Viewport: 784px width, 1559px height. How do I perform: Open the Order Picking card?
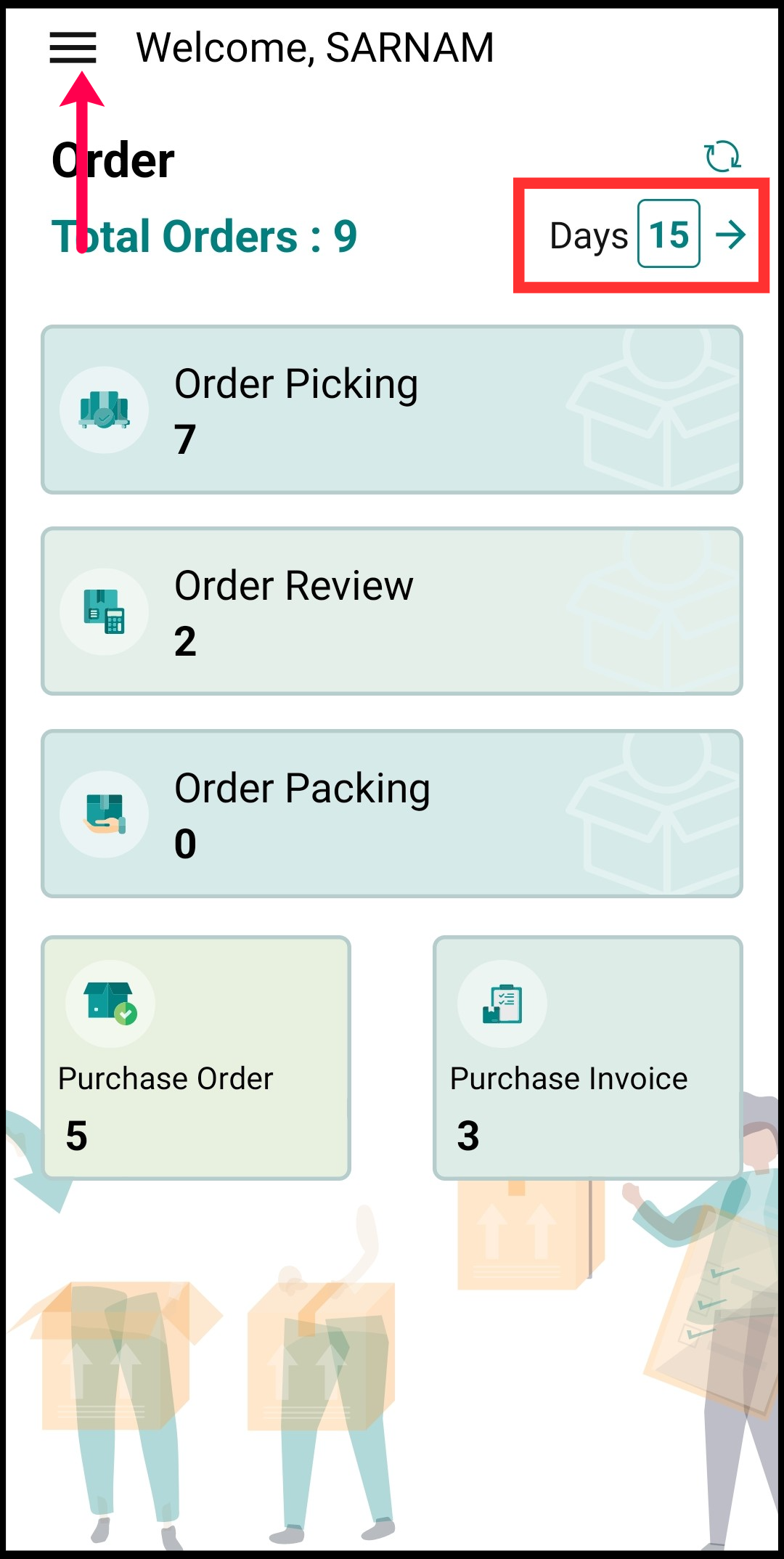(x=392, y=410)
